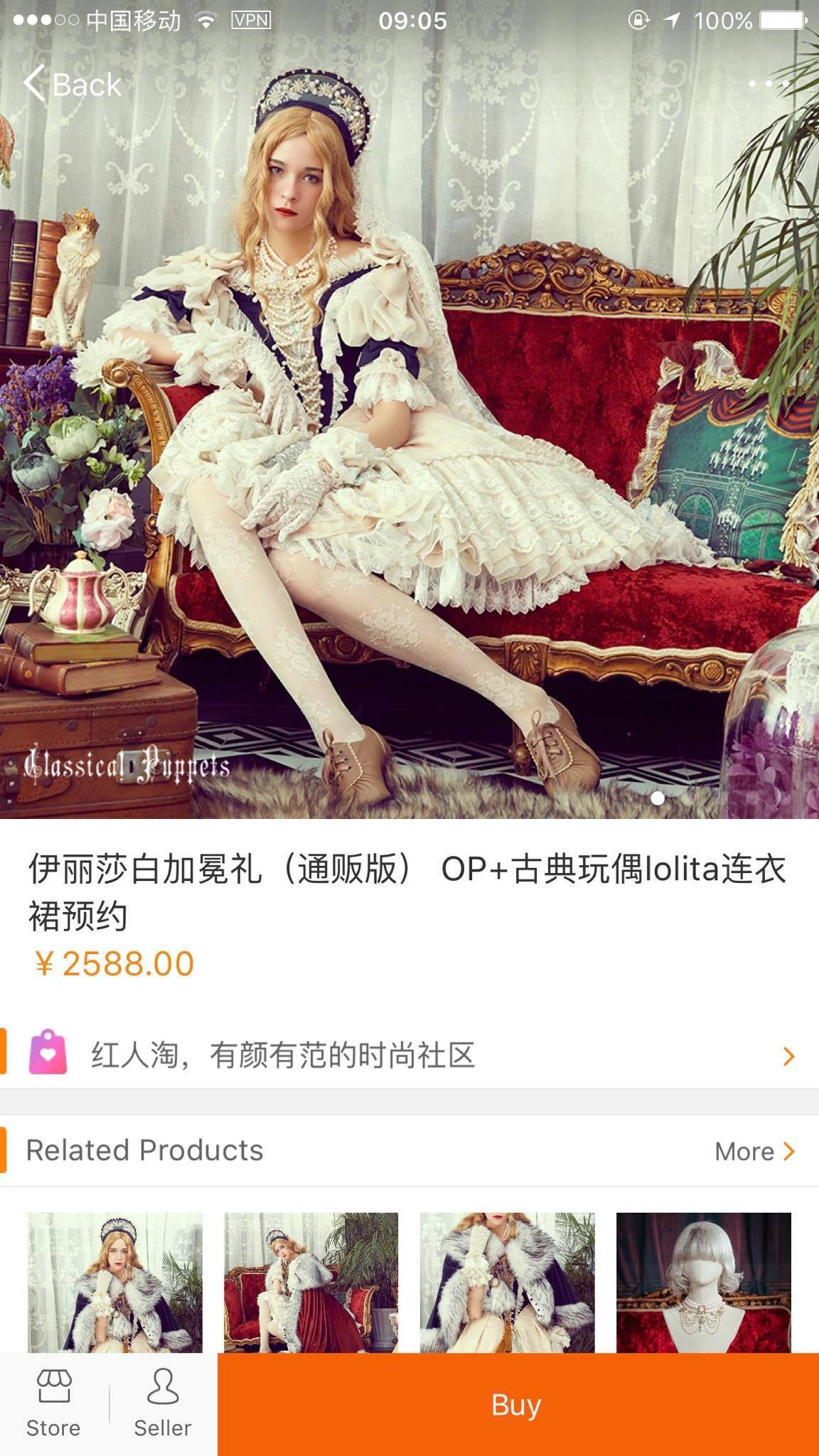Open the first related product thumbnail
Viewport: 819px width, 1456px height.
point(115,1282)
